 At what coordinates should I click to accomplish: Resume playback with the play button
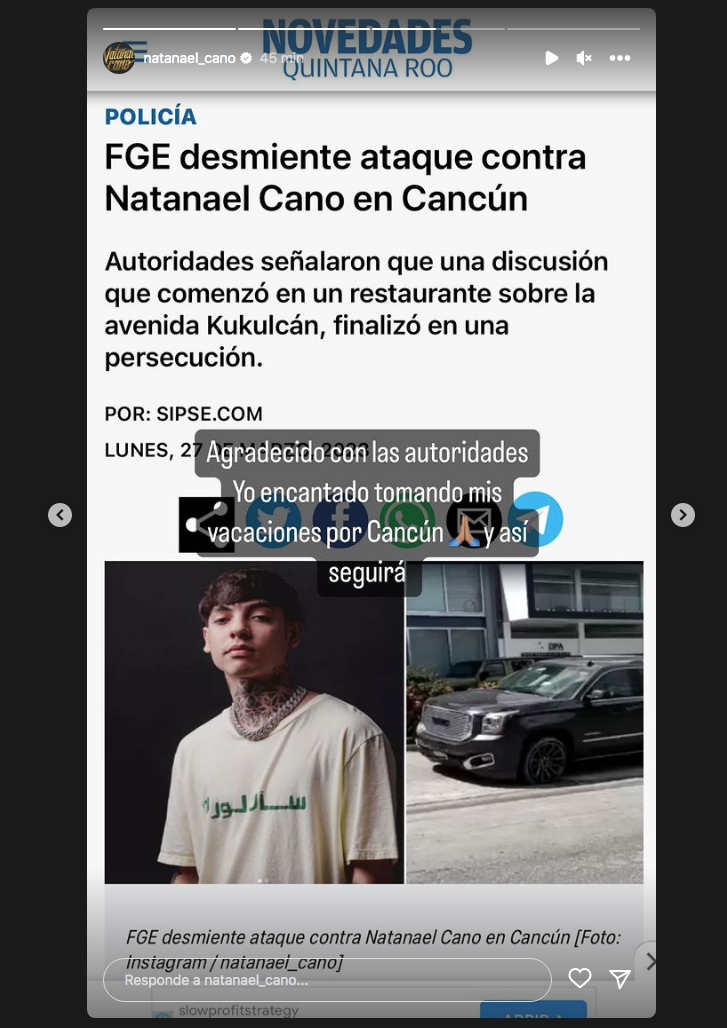(x=552, y=58)
